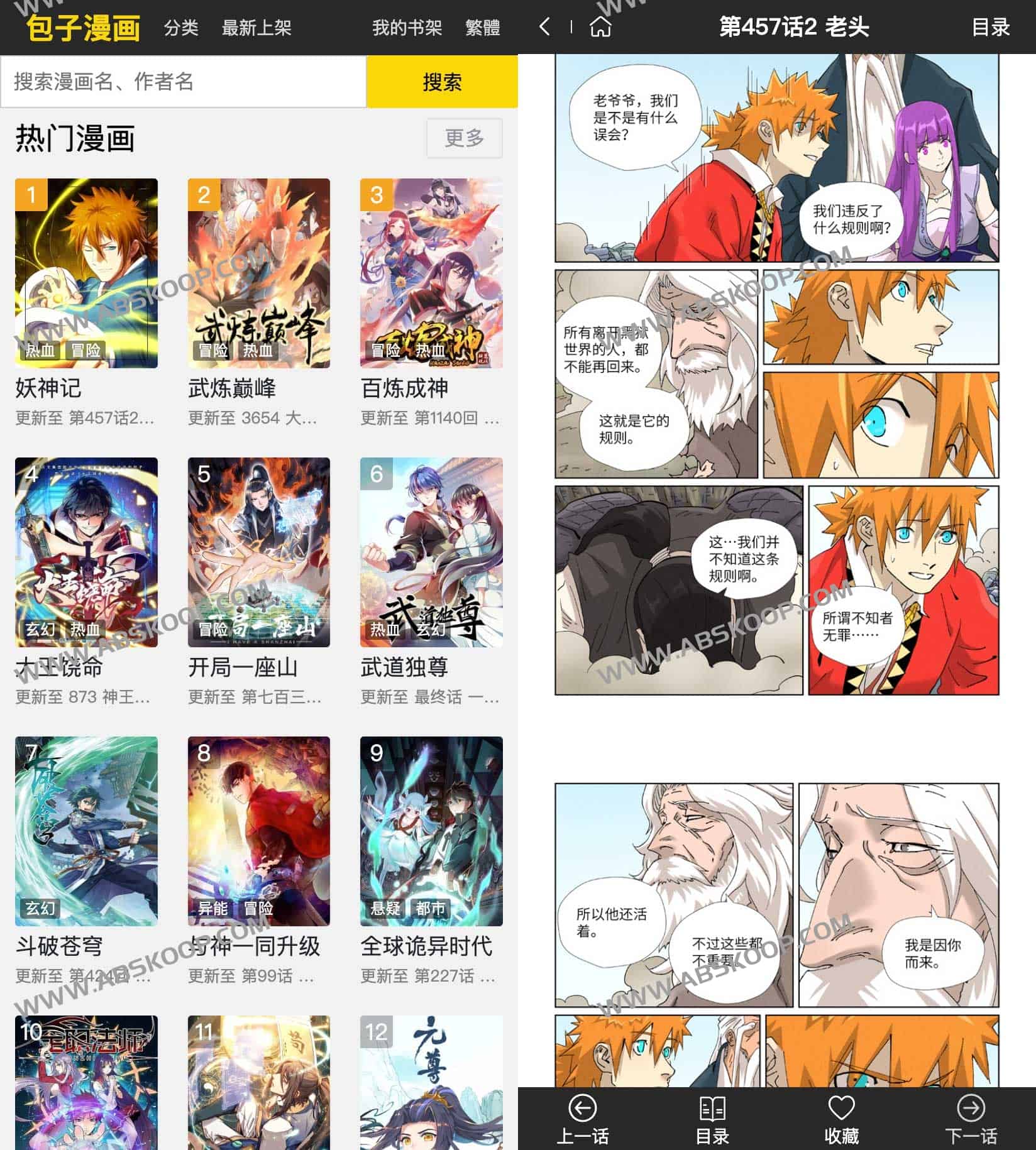Switch display to 繁體 traditional Chinese
The width and height of the screenshot is (1036, 1150).
(x=483, y=28)
